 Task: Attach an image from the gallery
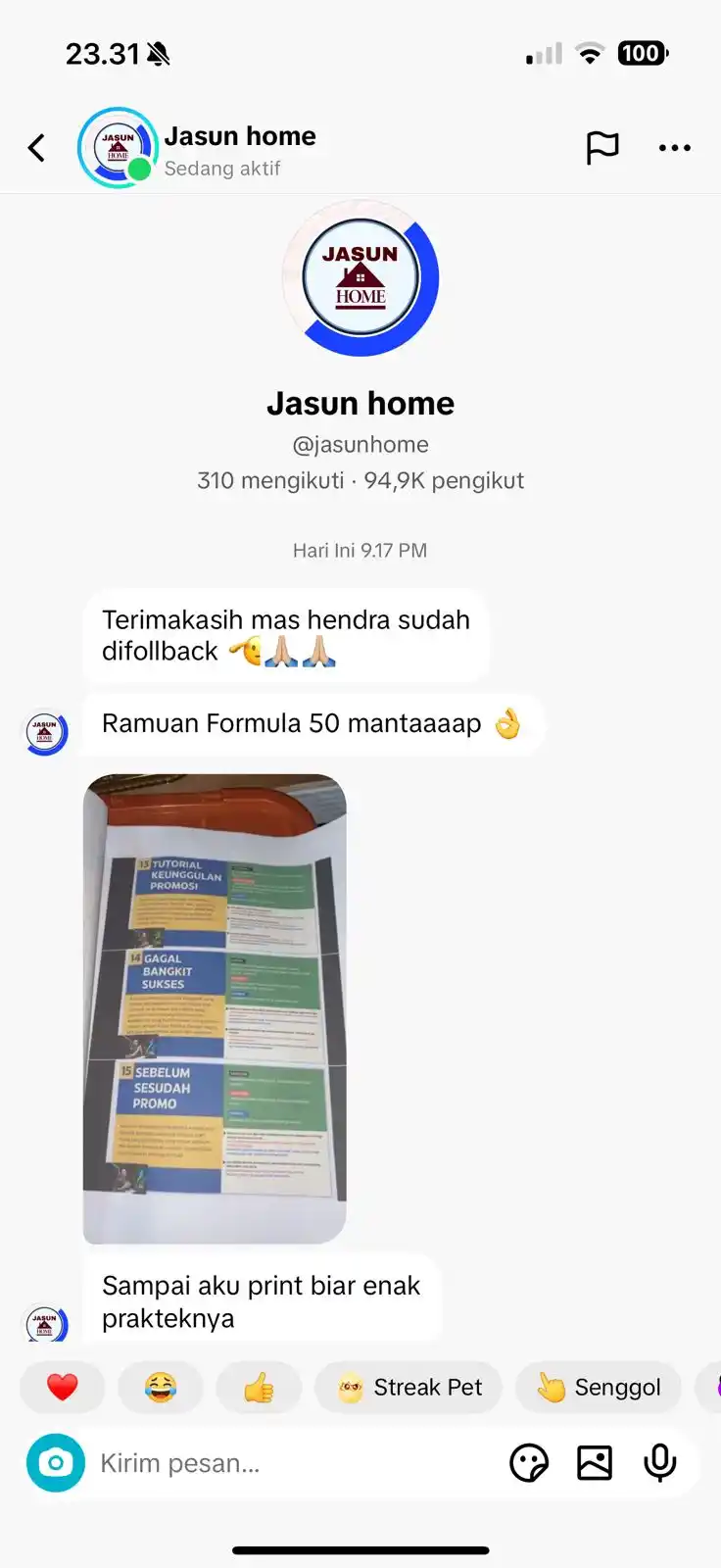click(595, 1463)
